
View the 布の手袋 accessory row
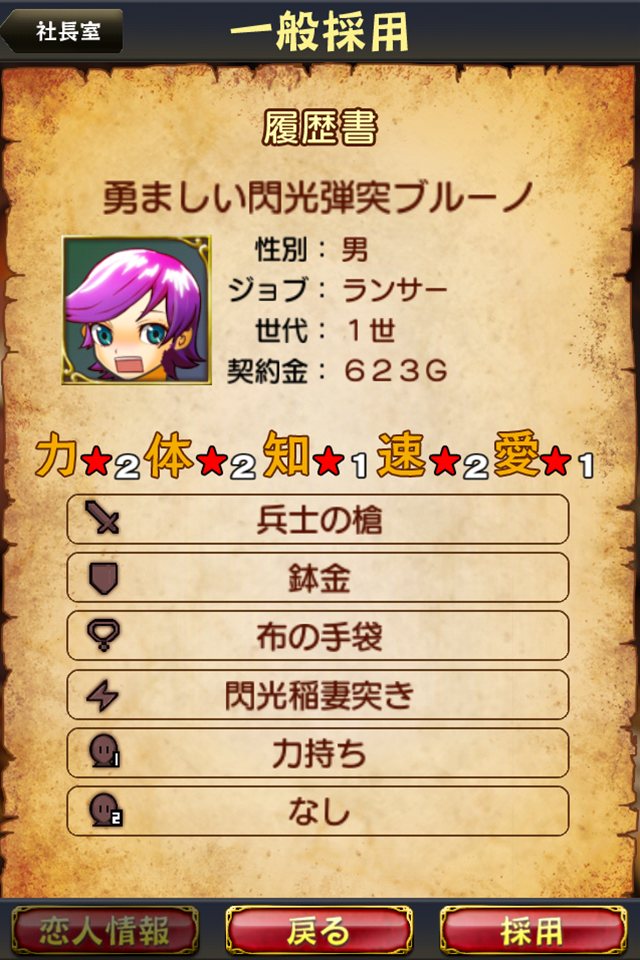(318, 636)
